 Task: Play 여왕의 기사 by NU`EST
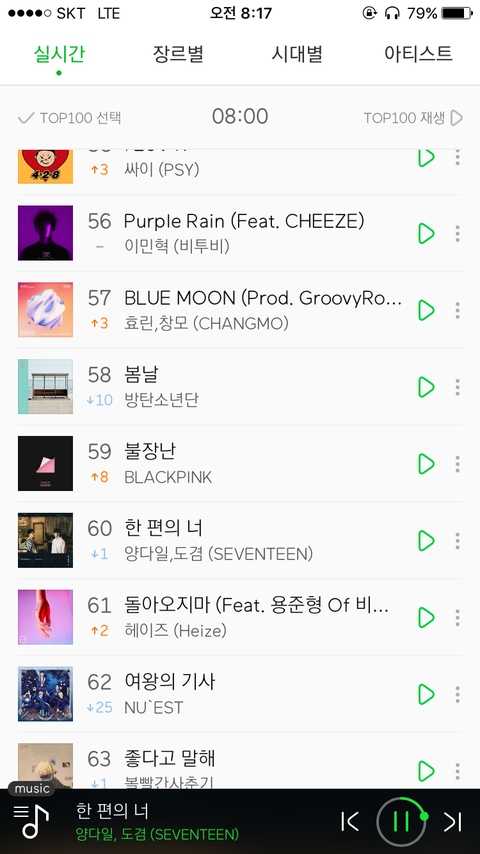426,694
